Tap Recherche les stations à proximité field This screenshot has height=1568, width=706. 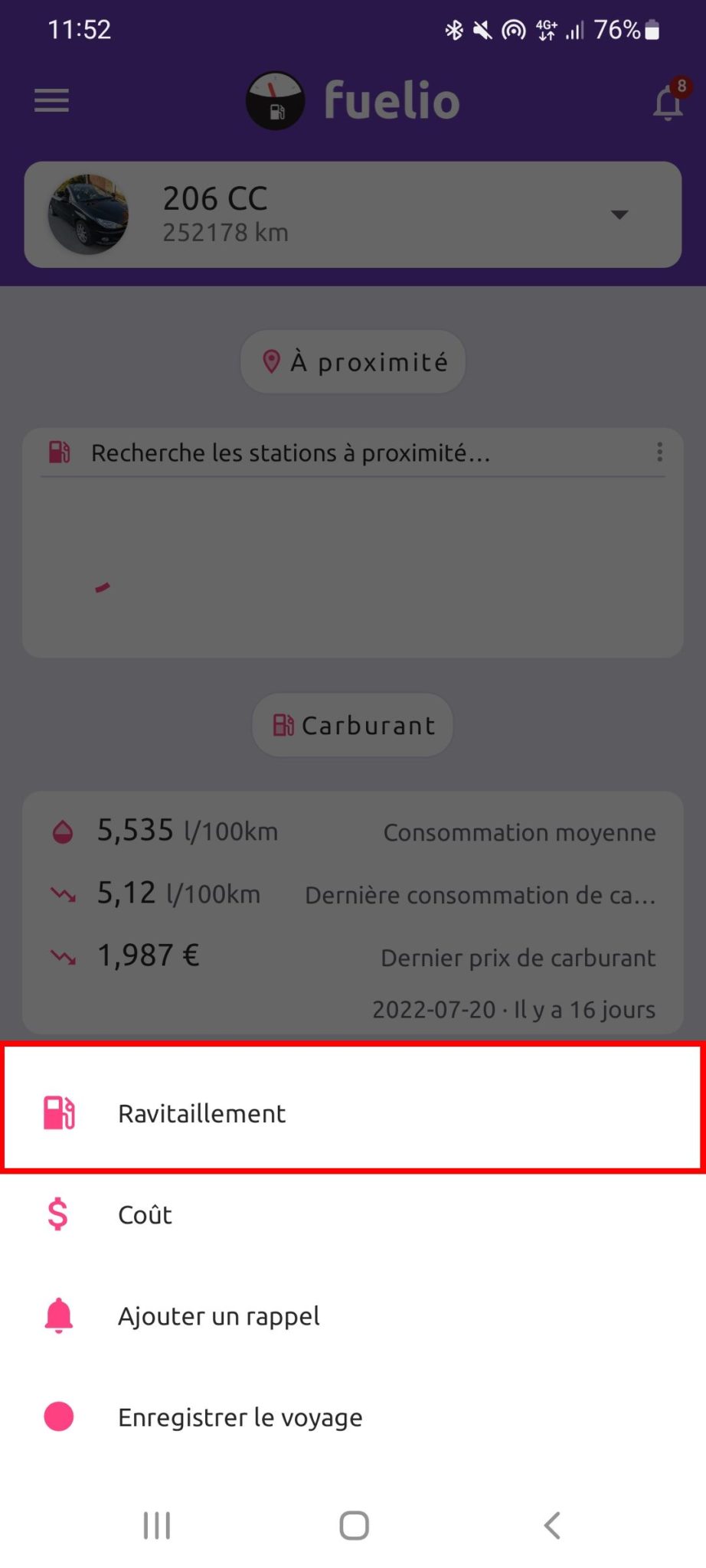click(291, 452)
